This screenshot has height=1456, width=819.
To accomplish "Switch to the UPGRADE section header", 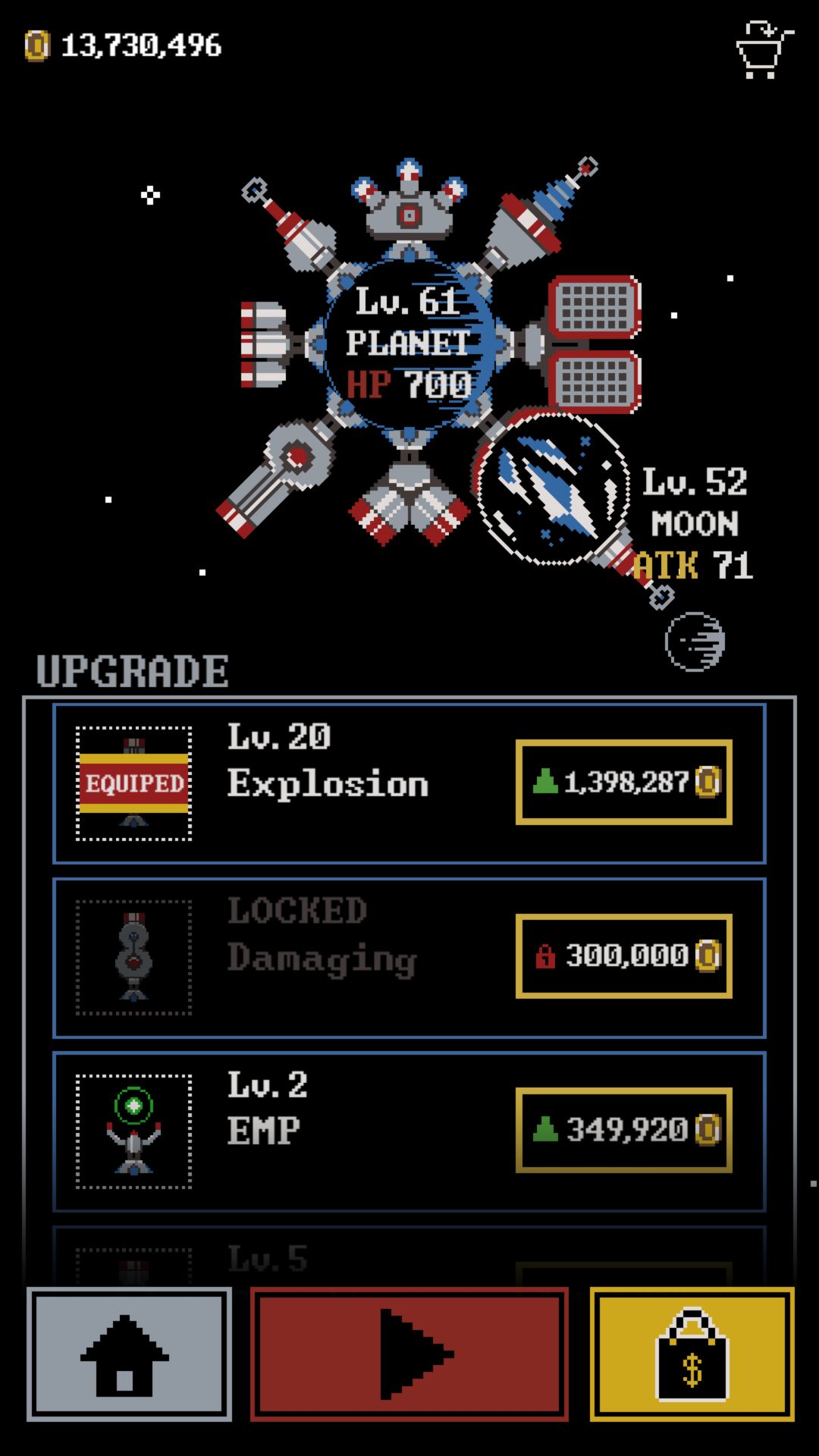I will pyautogui.click(x=130, y=670).
